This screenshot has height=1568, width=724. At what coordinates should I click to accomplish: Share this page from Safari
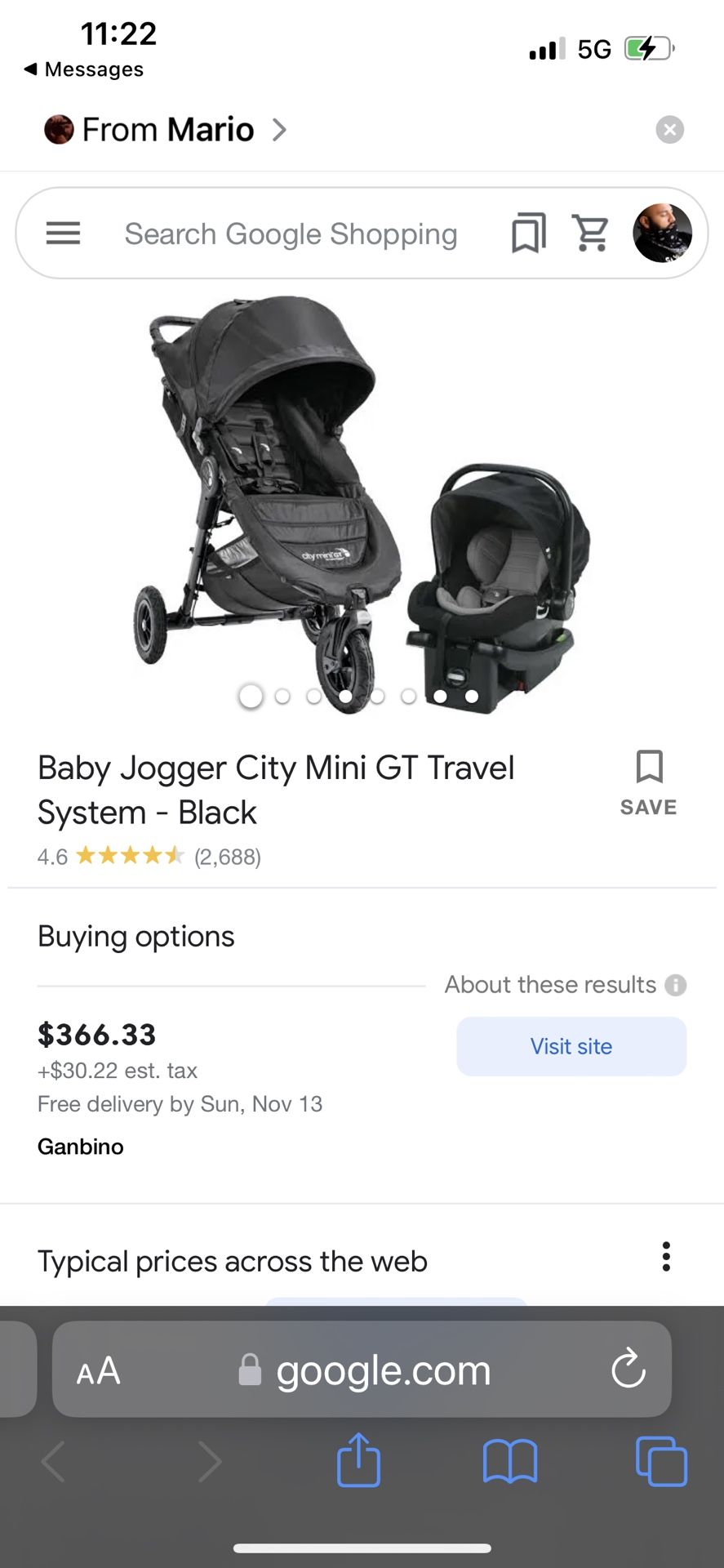[x=359, y=1460]
